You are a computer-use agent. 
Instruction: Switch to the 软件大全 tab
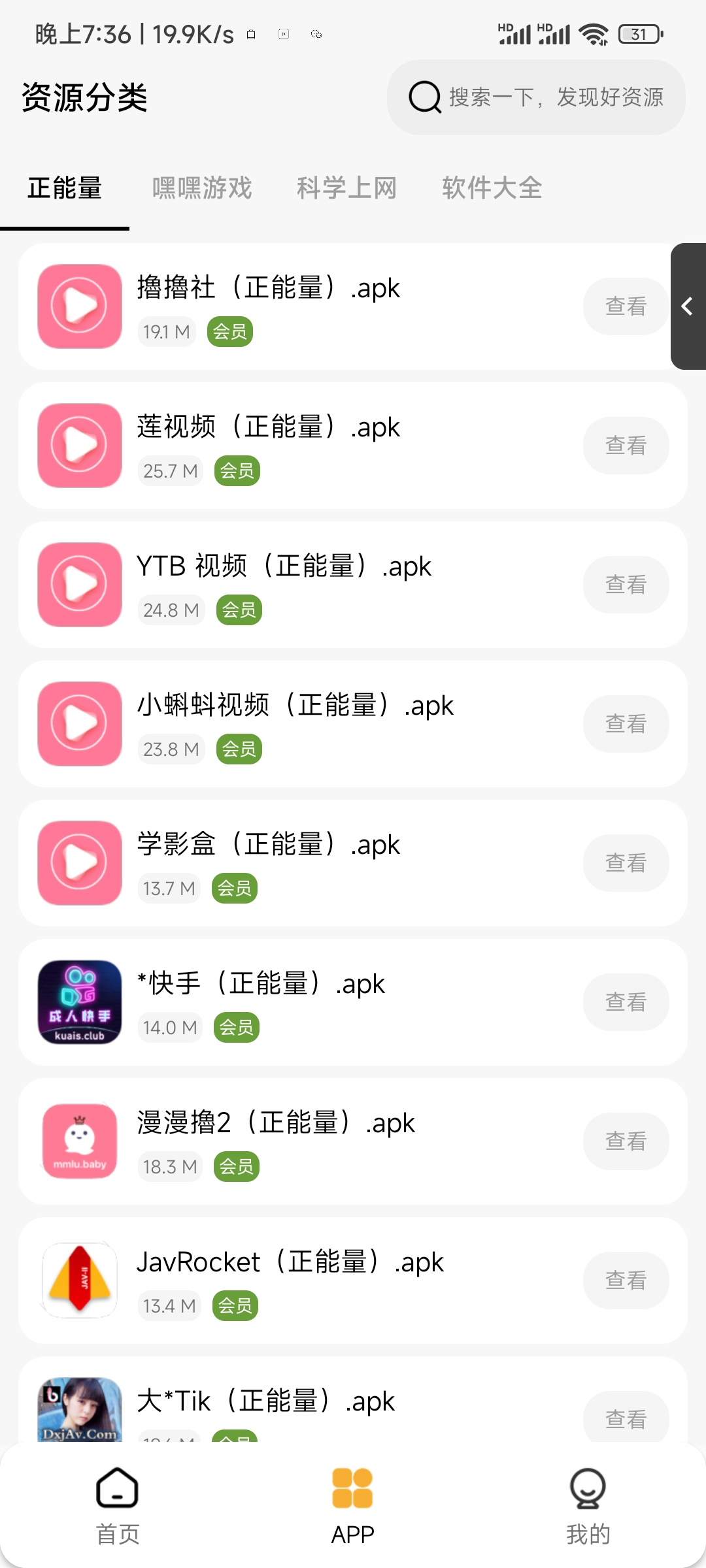tap(492, 188)
